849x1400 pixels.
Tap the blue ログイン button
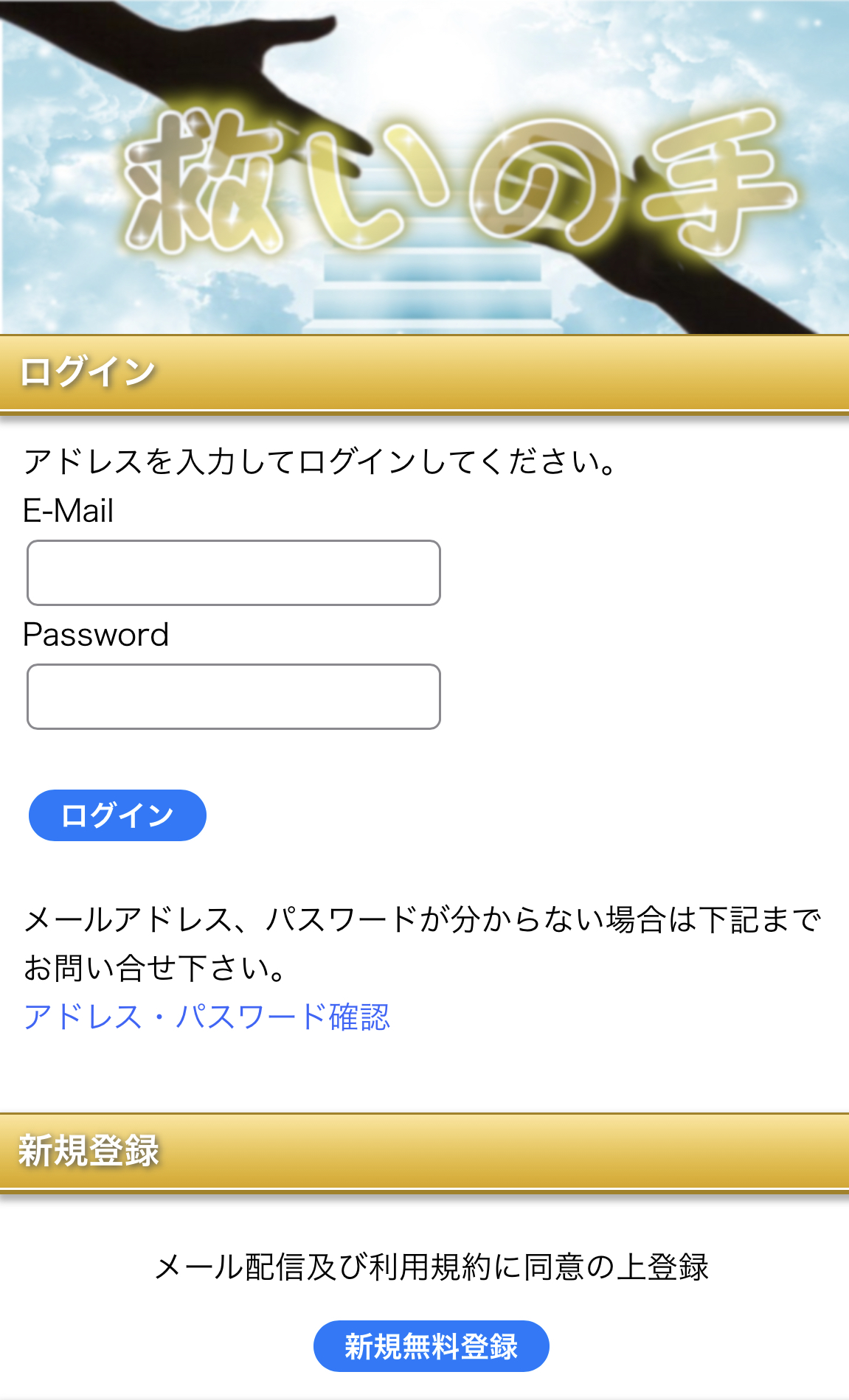[117, 815]
